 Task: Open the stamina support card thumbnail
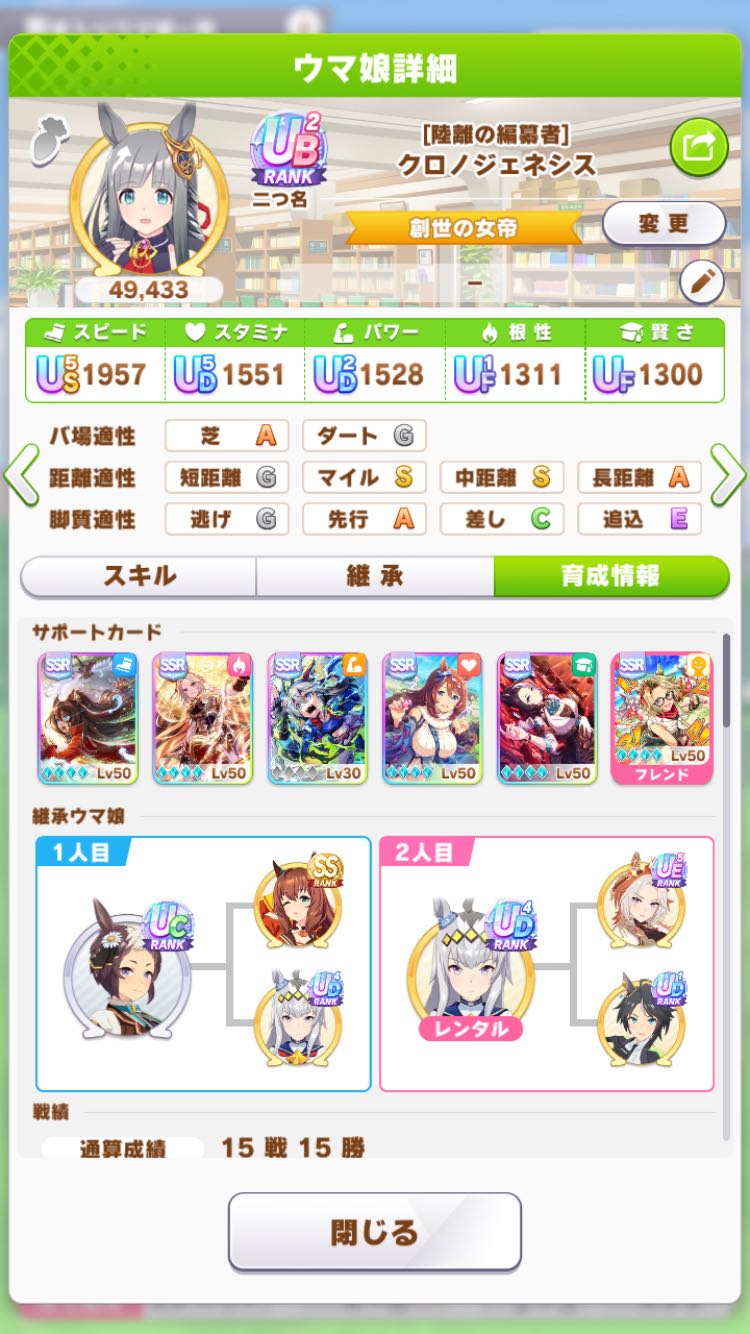pyautogui.click(x=433, y=719)
